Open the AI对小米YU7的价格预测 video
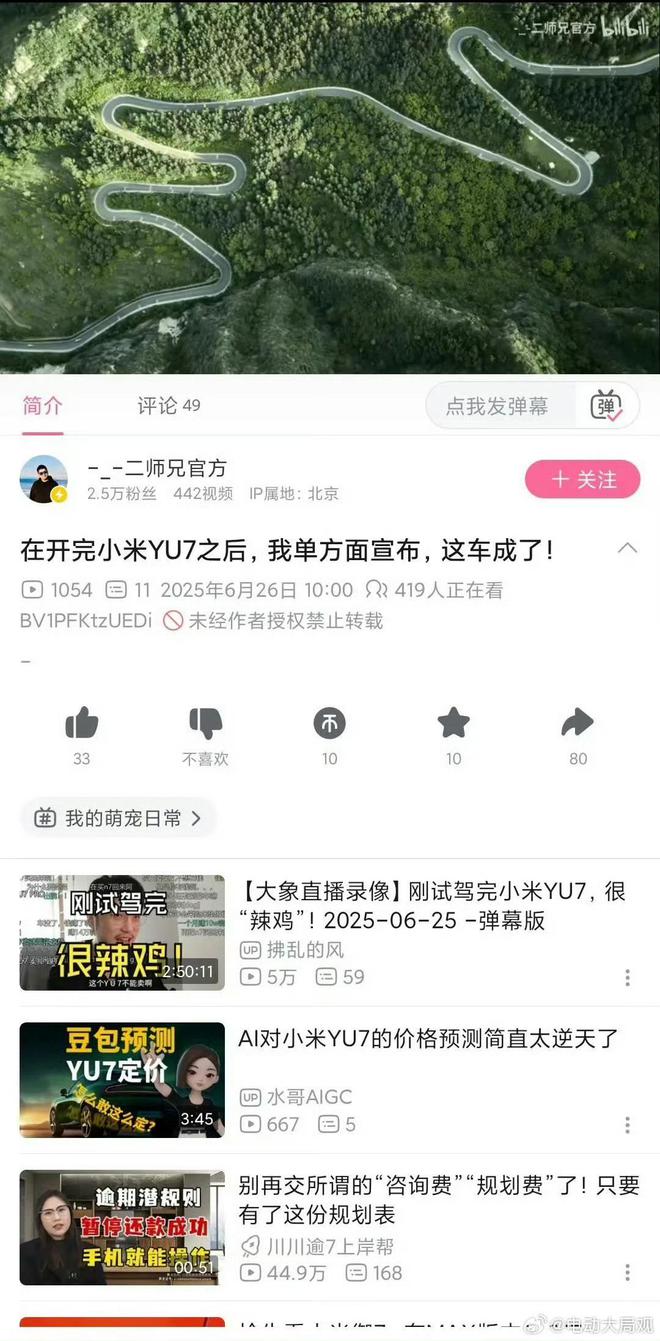Viewport: 660px width, 1341px height. click(430, 1040)
